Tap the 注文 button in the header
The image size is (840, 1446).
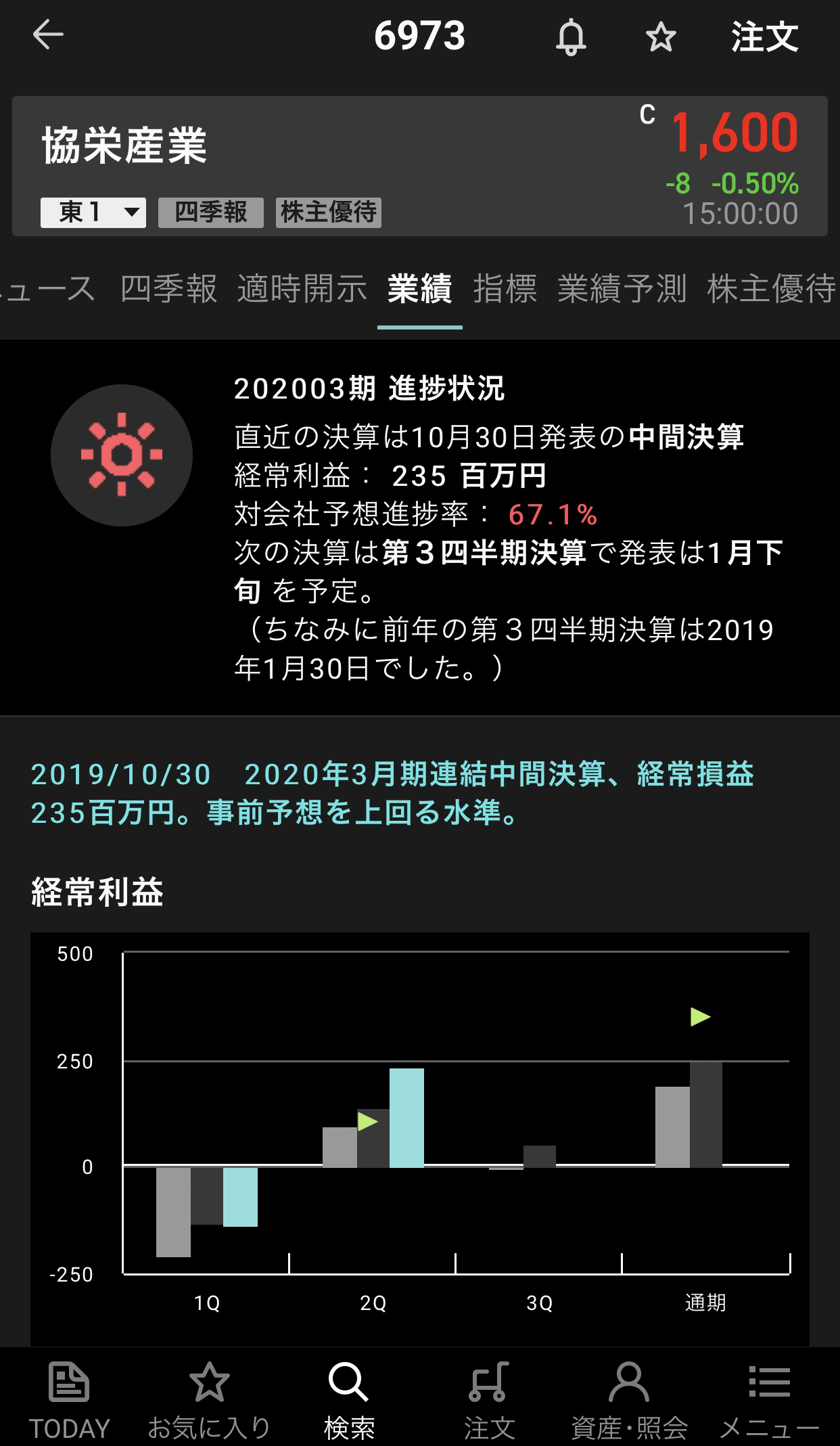click(764, 37)
